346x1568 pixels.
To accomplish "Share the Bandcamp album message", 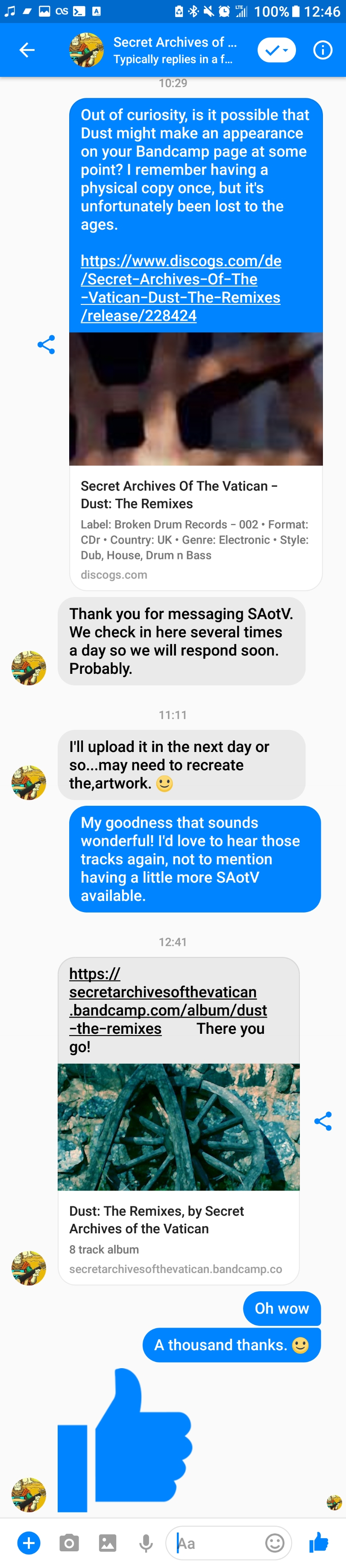I will point(323,1120).
